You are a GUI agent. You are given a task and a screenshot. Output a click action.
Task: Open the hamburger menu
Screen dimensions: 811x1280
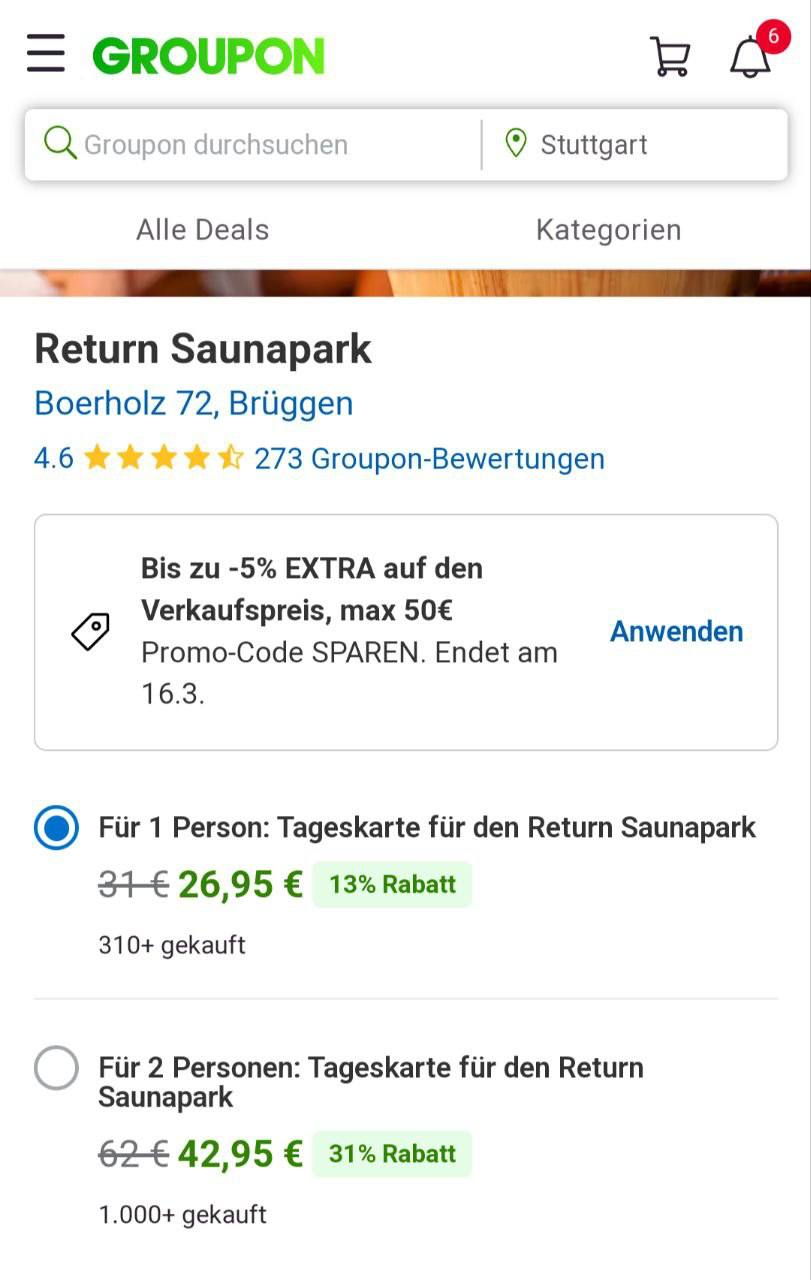(46, 54)
